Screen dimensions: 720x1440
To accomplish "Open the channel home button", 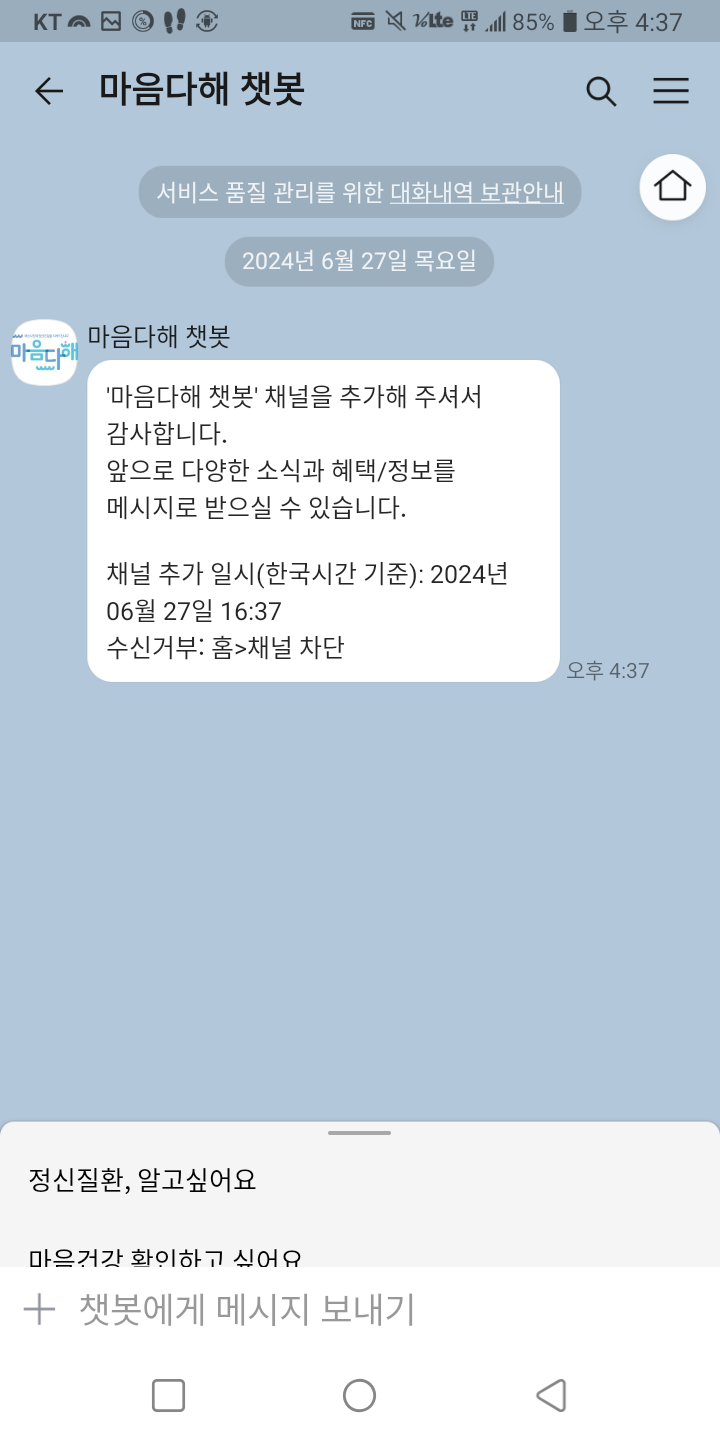I will click(x=672, y=187).
